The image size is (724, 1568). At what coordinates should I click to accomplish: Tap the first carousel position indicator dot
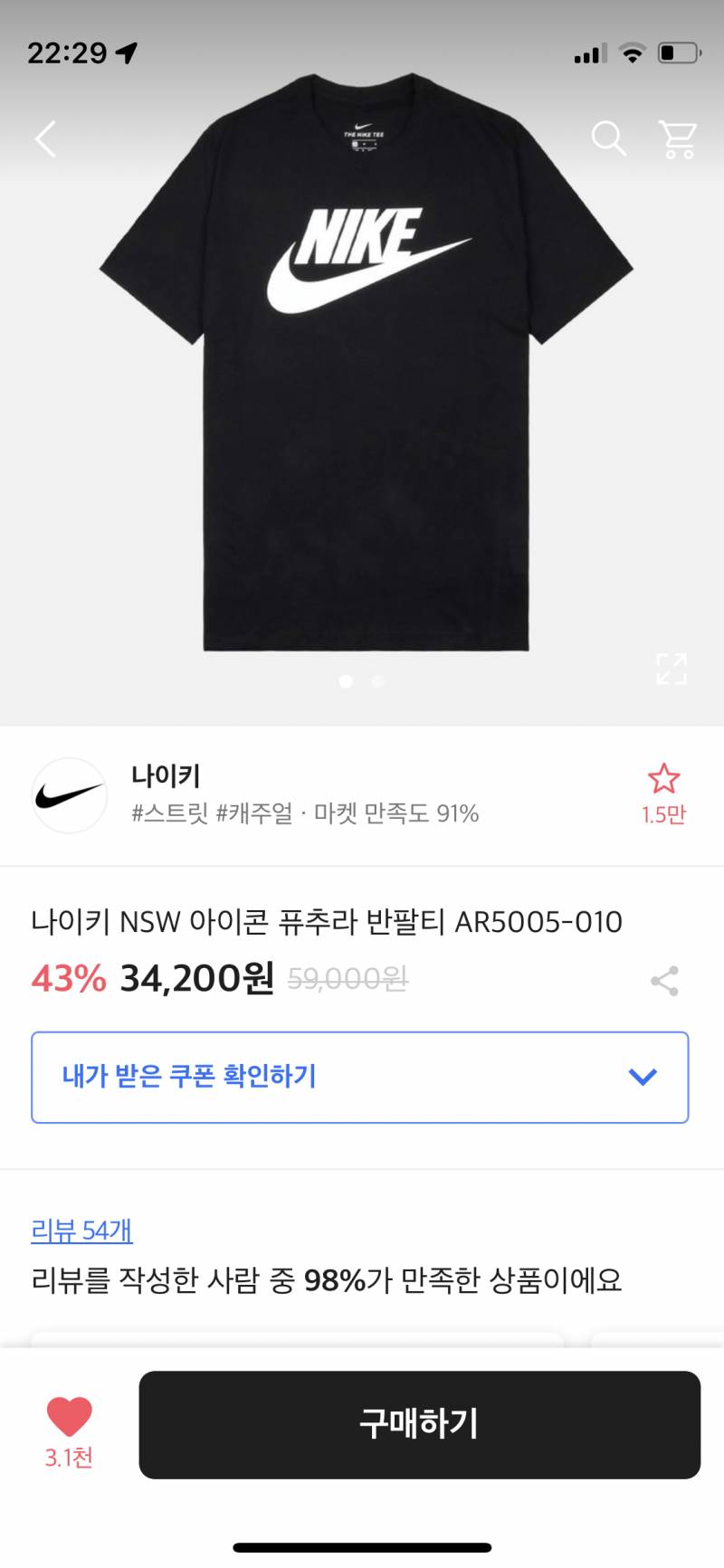(x=346, y=681)
